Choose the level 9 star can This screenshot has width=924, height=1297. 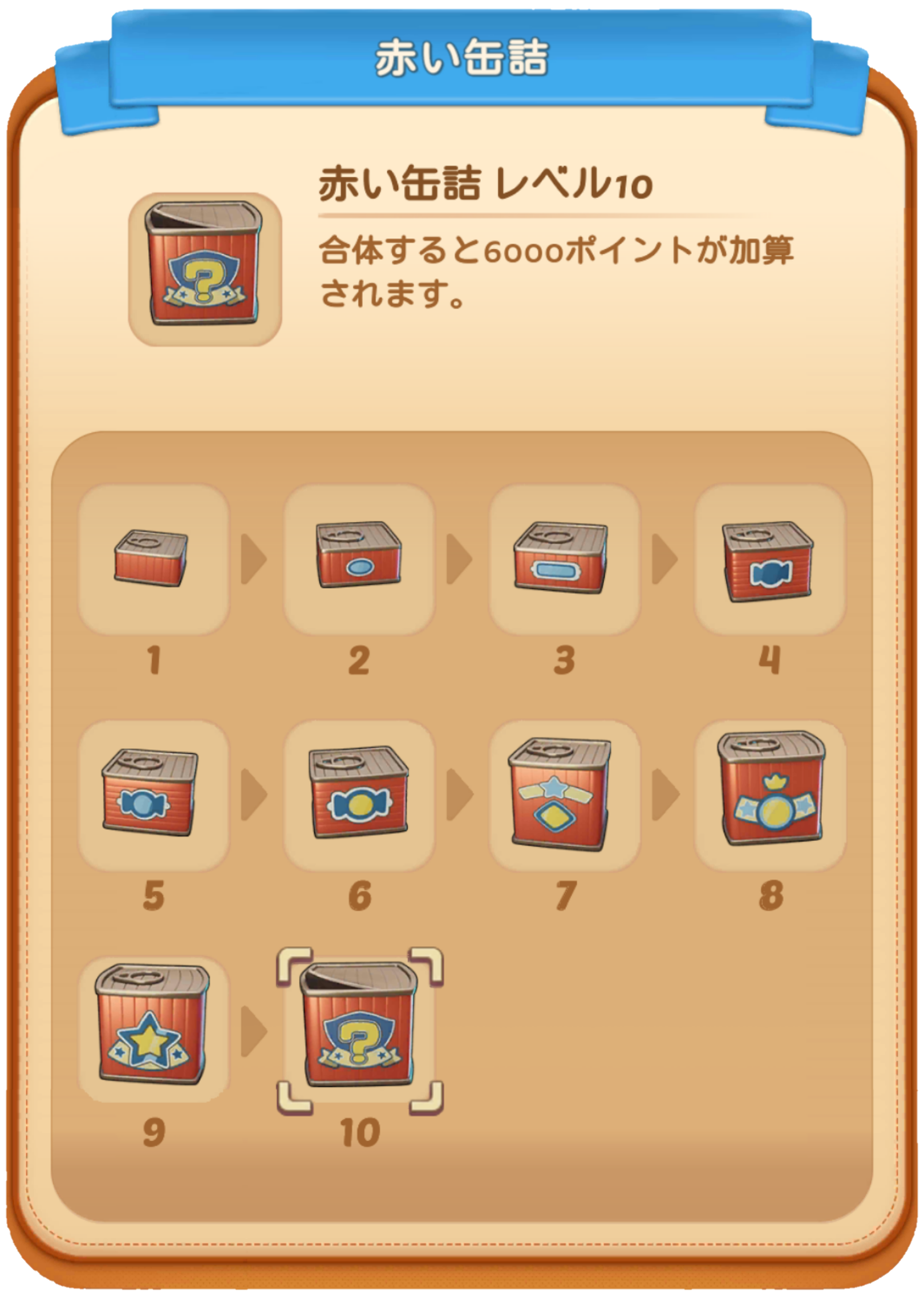(x=153, y=1031)
